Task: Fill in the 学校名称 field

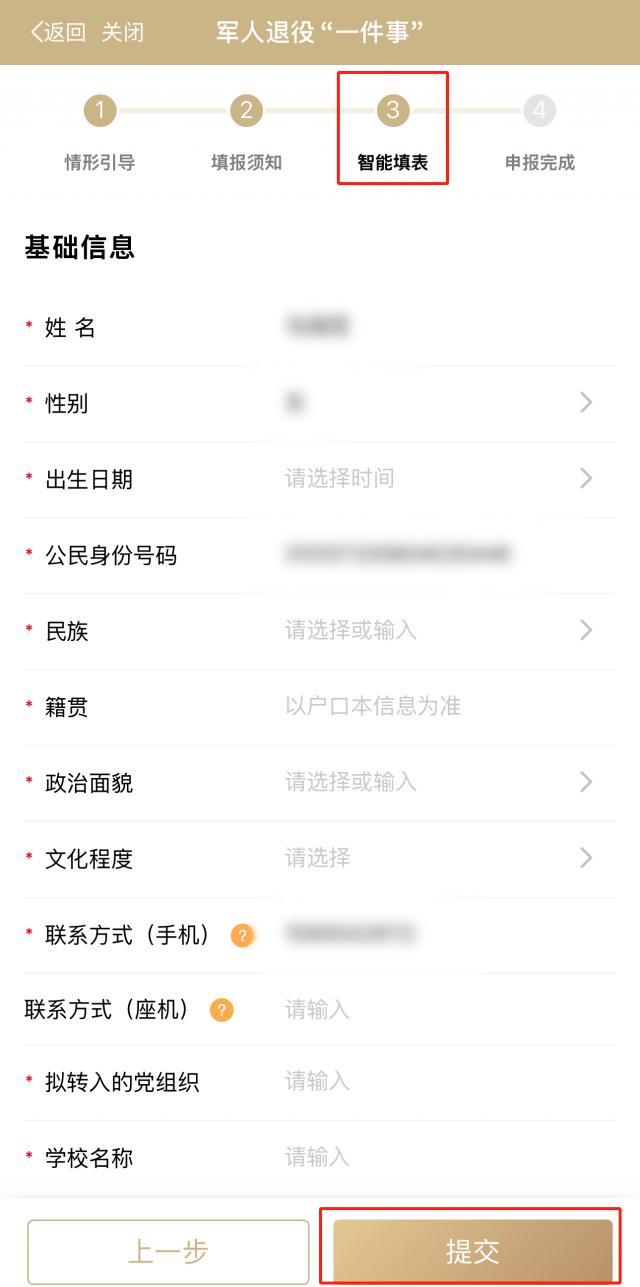Action: [440, 1157]
